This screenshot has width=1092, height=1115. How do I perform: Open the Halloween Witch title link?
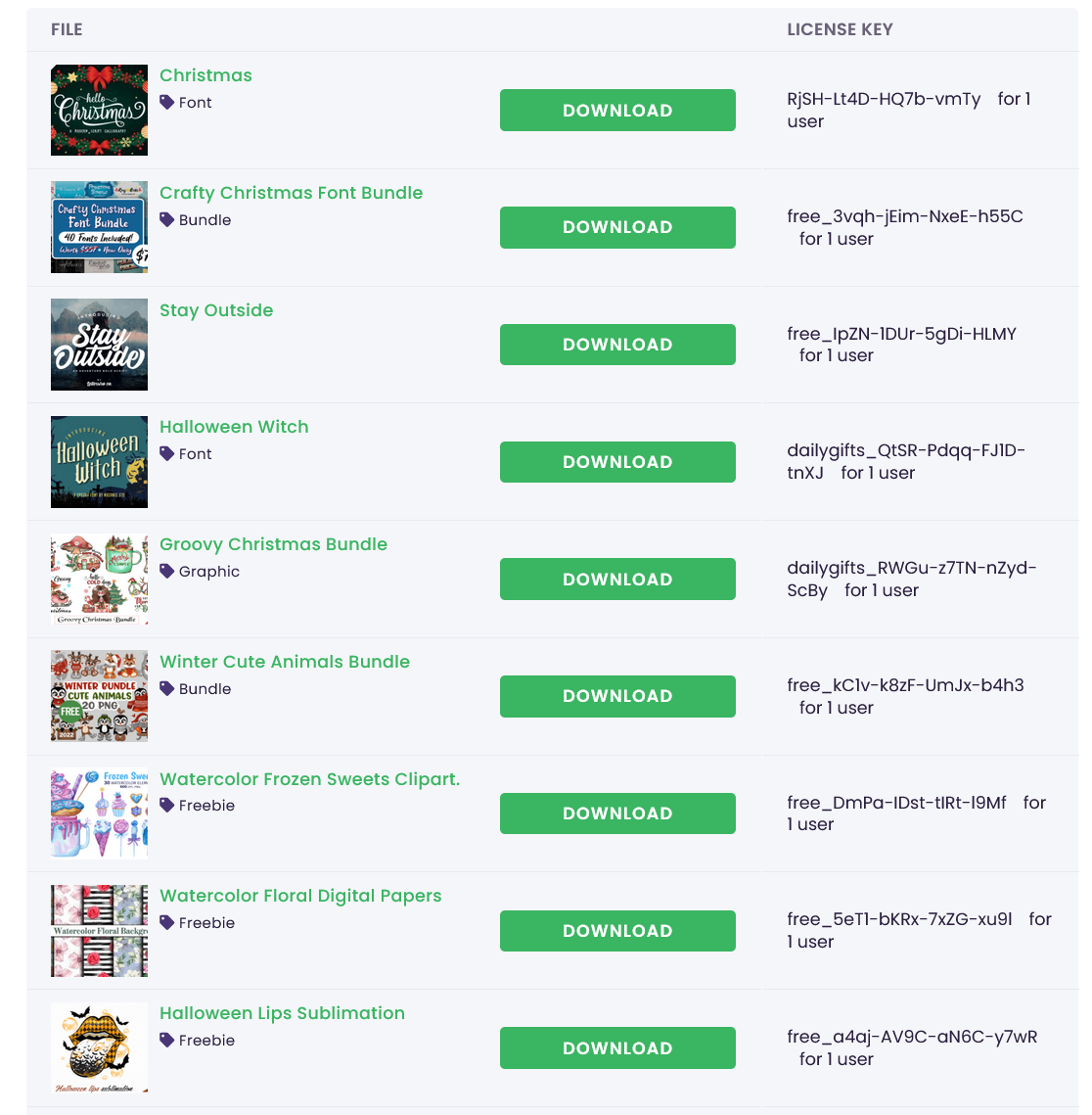pos(234,427)
